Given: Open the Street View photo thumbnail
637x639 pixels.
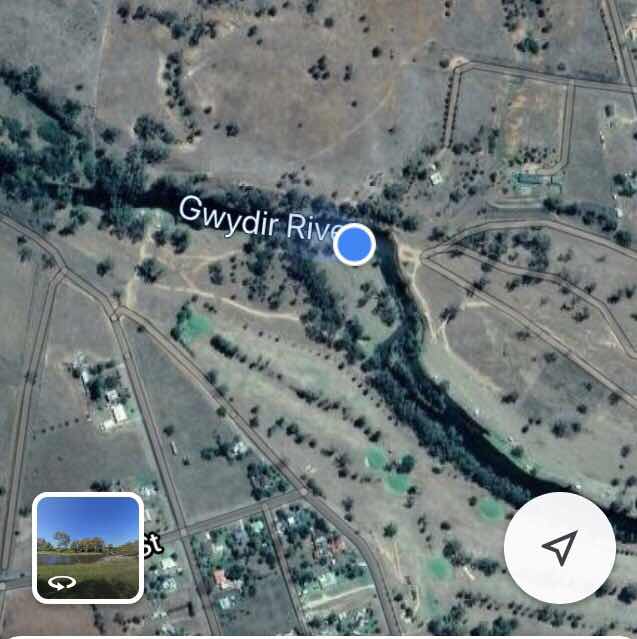Looking at the screenshot, I should [89, 547].
